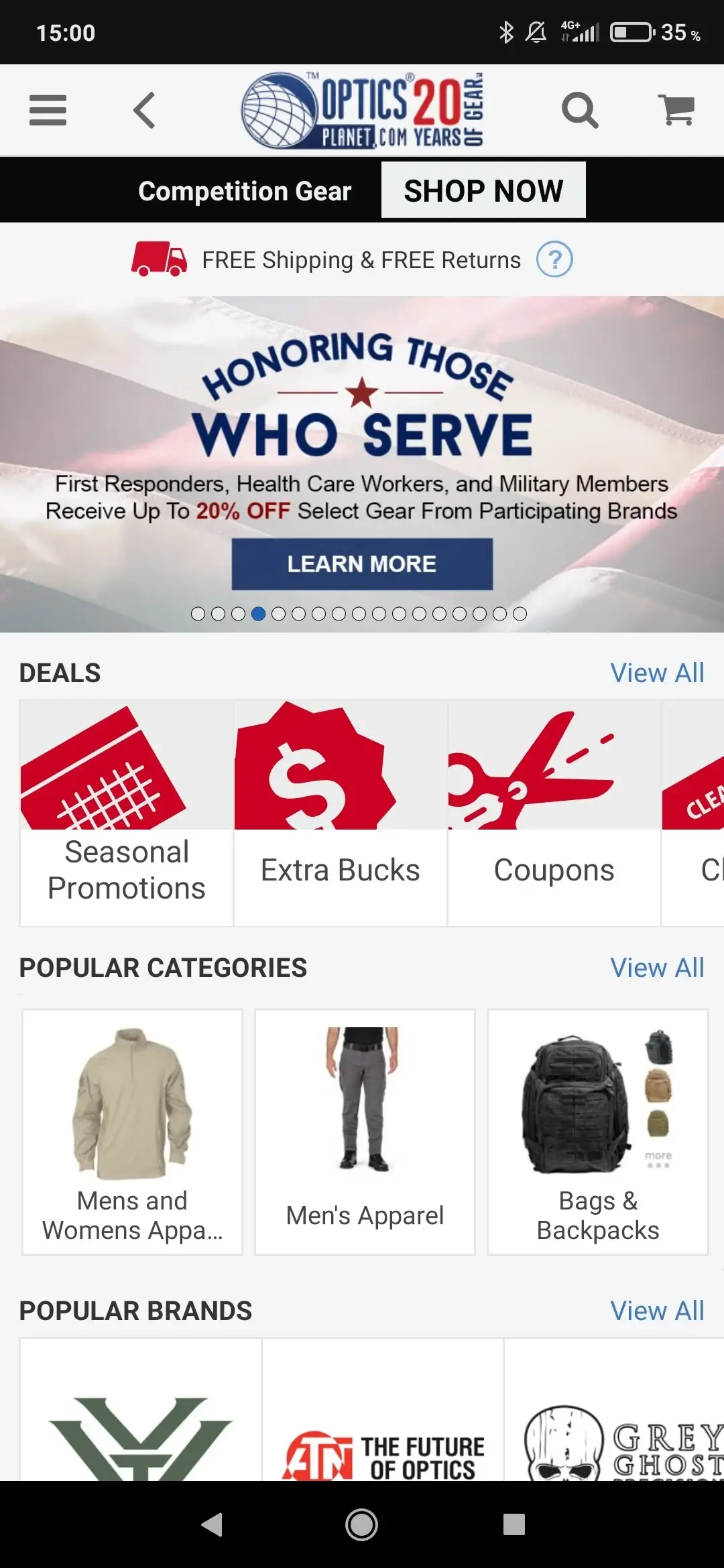View all popular categories

[656, 968]
